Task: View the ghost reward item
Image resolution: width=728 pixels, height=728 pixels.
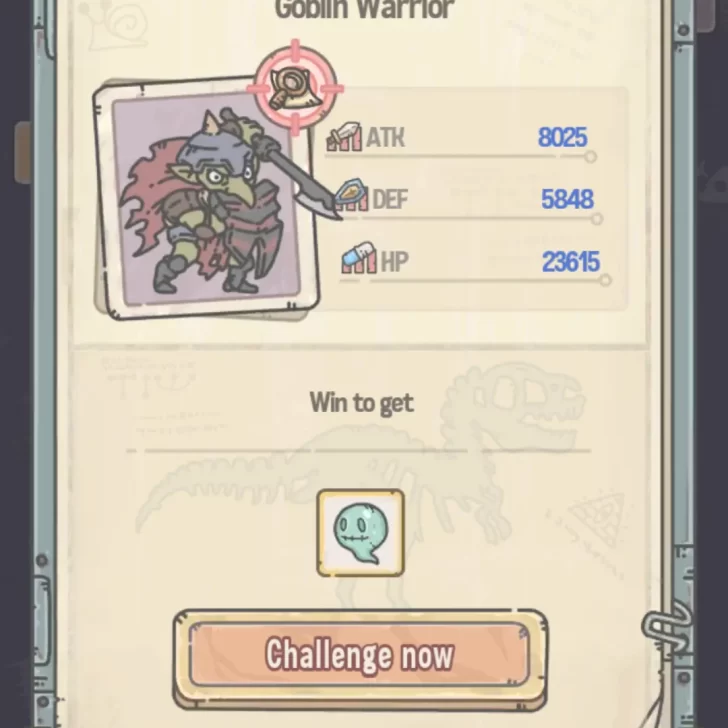Action: pyautogui.click(x=361, y=533)
